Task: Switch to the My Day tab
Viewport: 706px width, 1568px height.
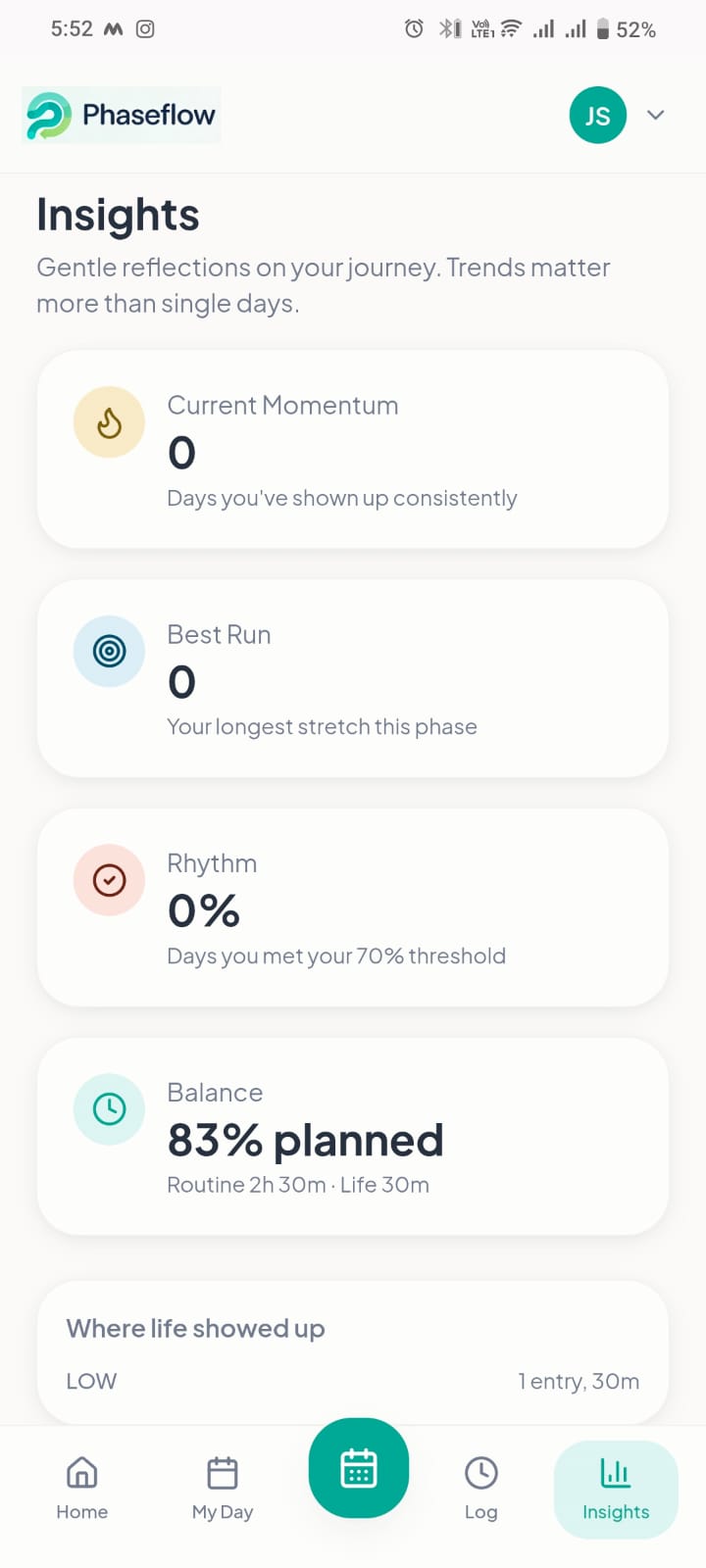Action: point(222,1489)
